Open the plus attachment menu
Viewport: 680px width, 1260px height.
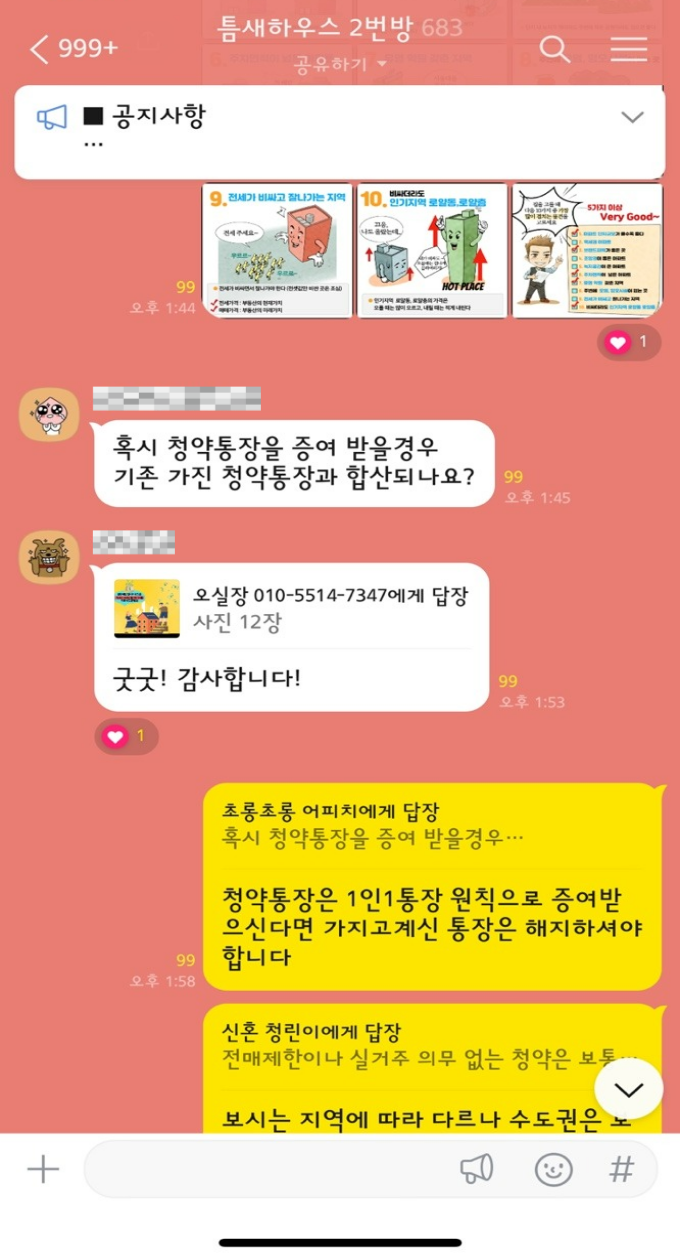[43, 1169]
